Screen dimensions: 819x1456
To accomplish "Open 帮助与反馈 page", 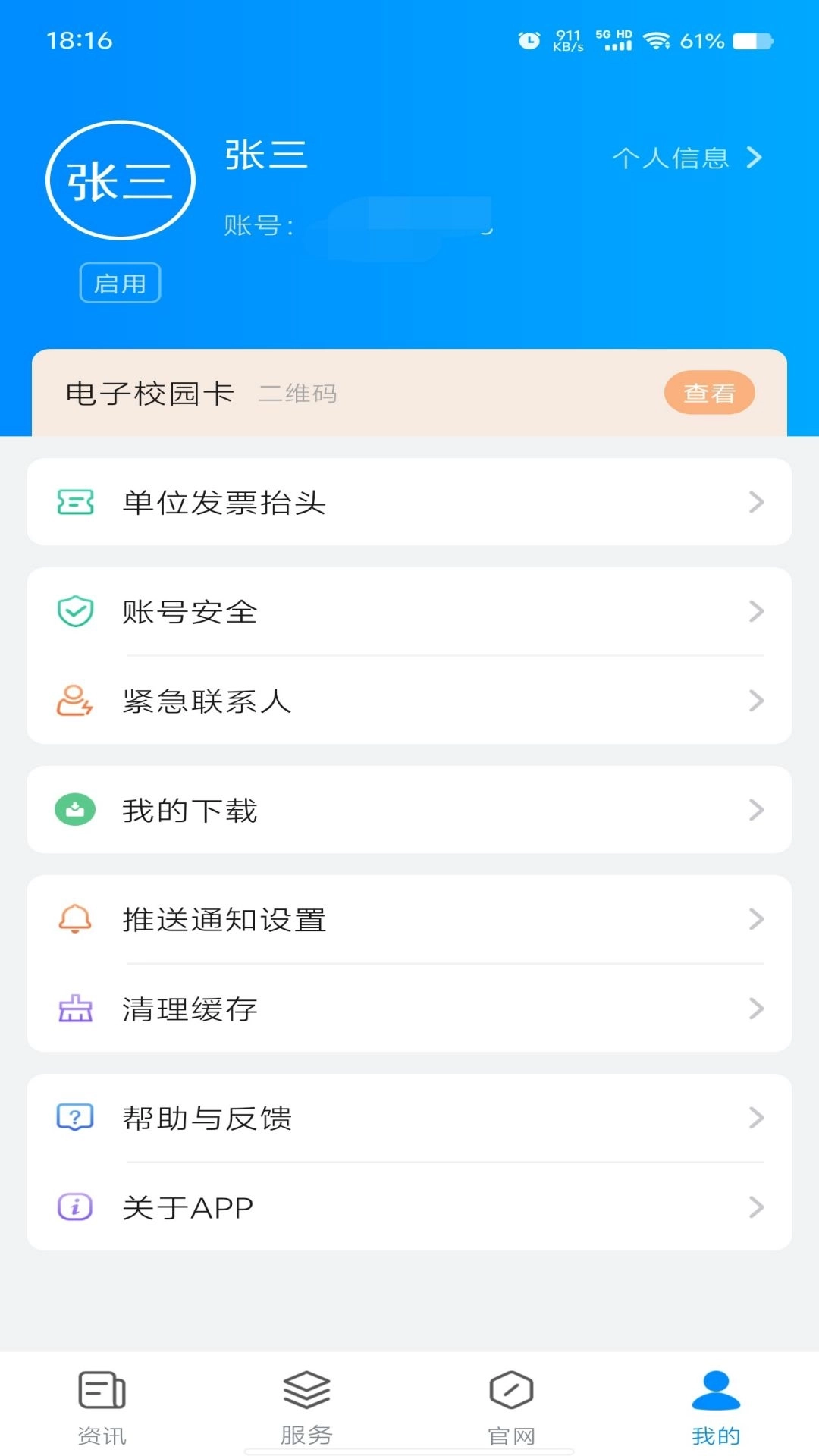I will [x=409, y=1118].
